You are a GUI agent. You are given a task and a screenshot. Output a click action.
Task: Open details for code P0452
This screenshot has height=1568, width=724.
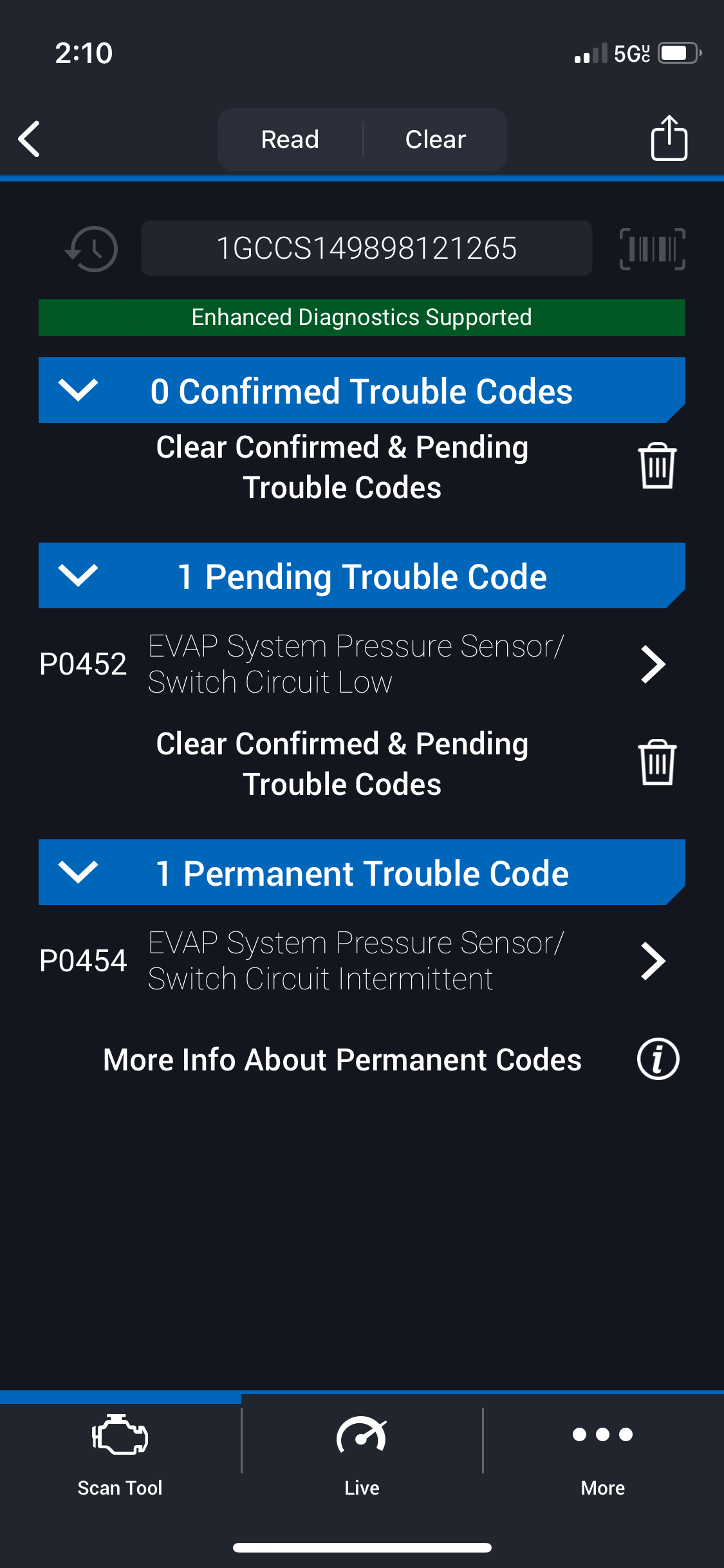(x=653, y=664)
